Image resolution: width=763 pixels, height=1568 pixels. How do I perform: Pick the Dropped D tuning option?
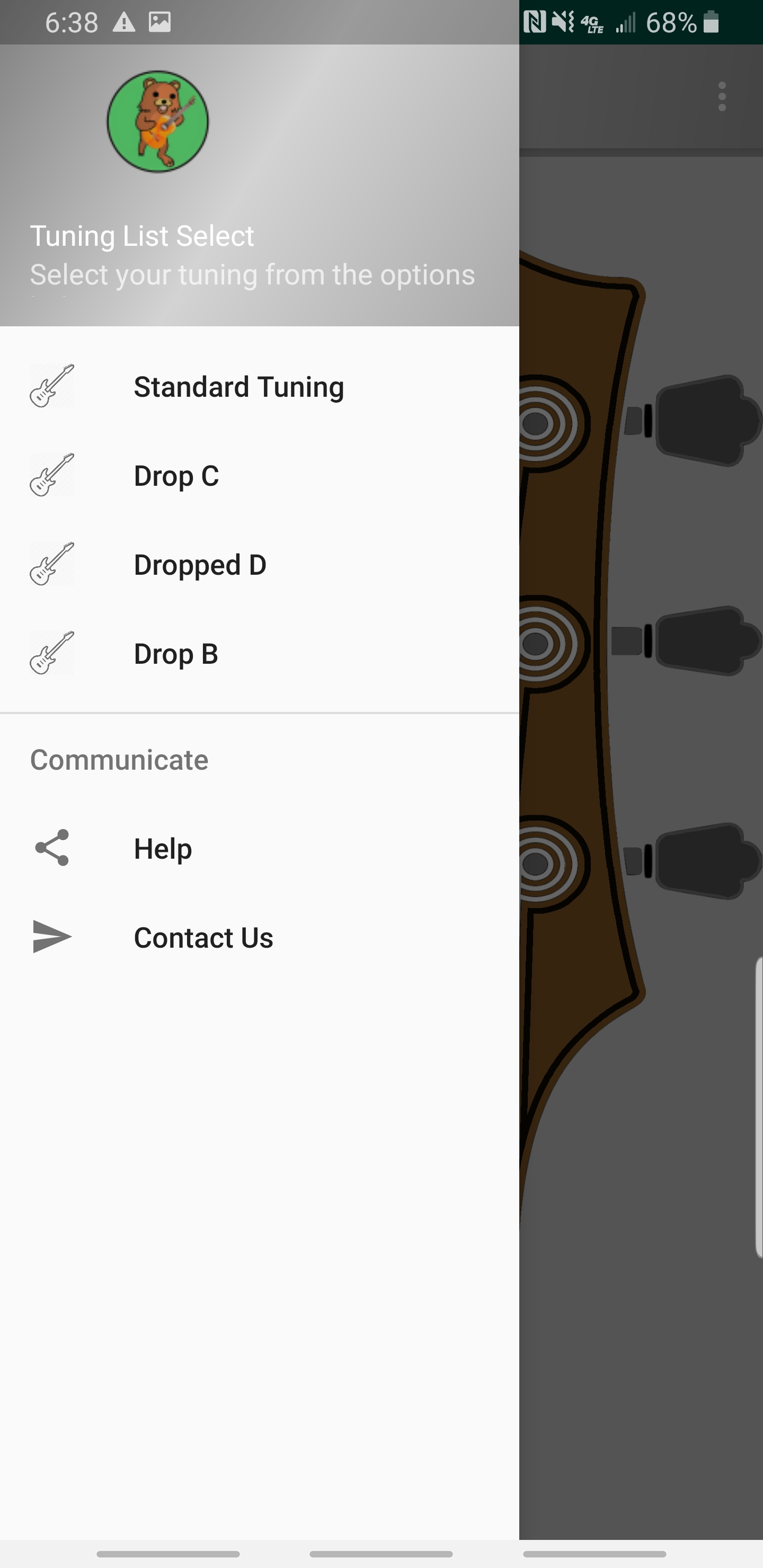(x=260, y=564)
